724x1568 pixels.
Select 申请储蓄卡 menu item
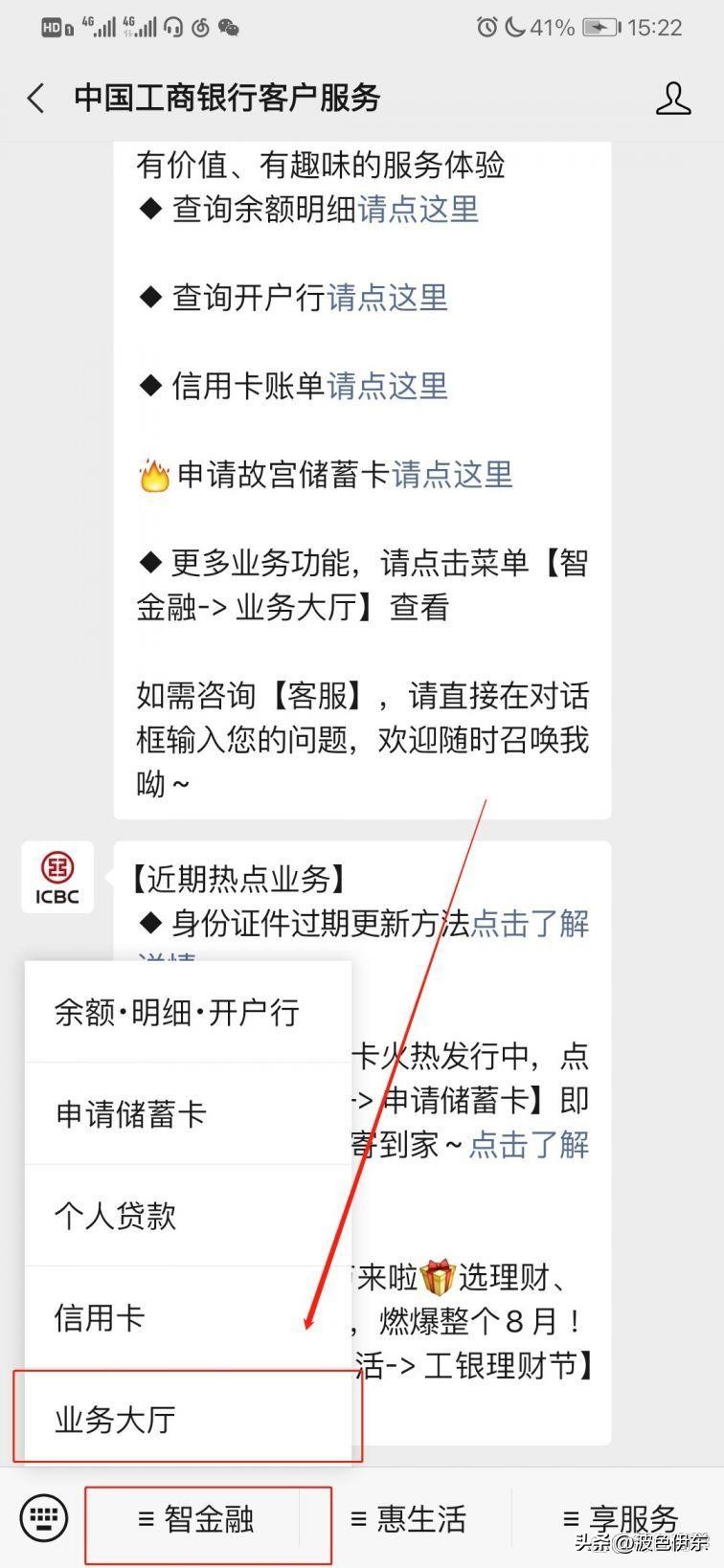click(131, 1114)
